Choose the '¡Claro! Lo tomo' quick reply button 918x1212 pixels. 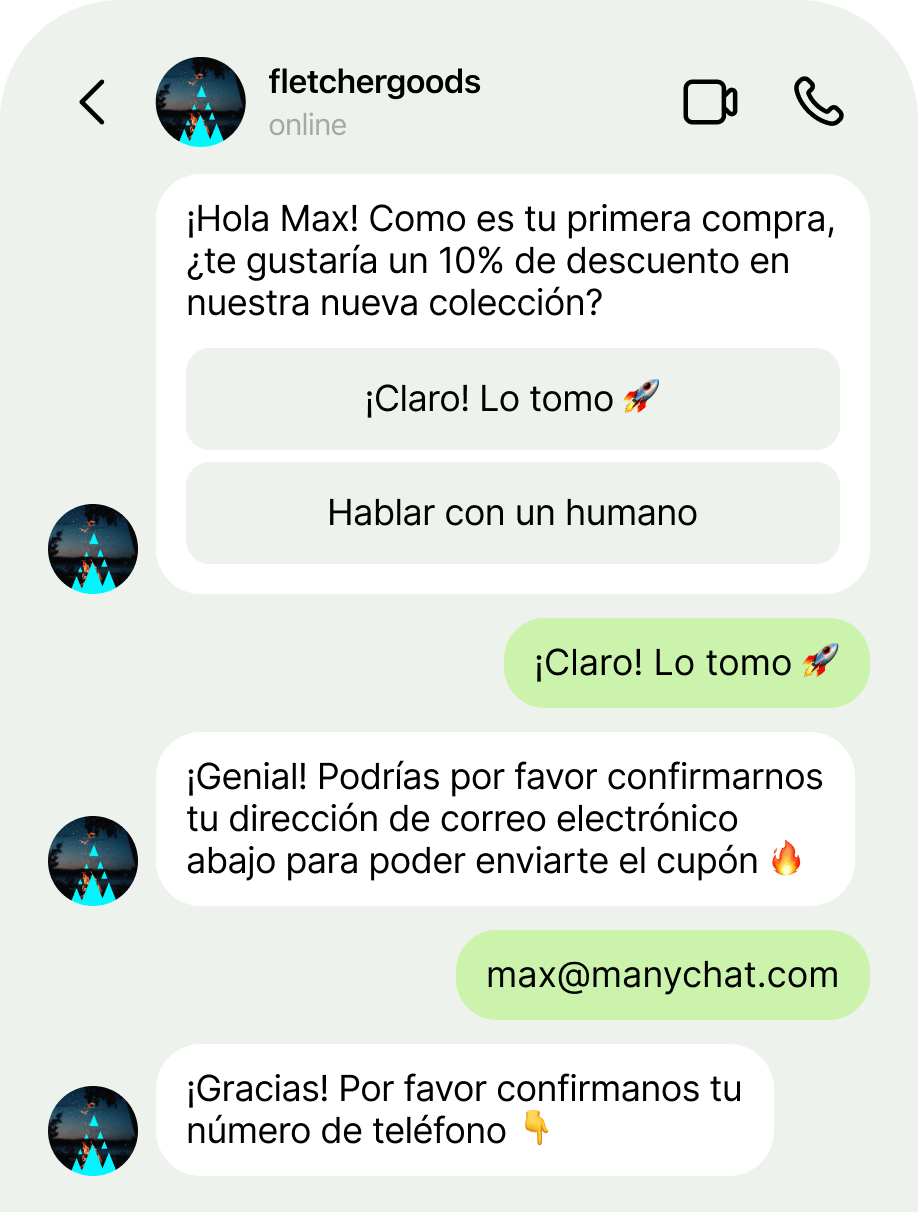click(x=512, y=399)
